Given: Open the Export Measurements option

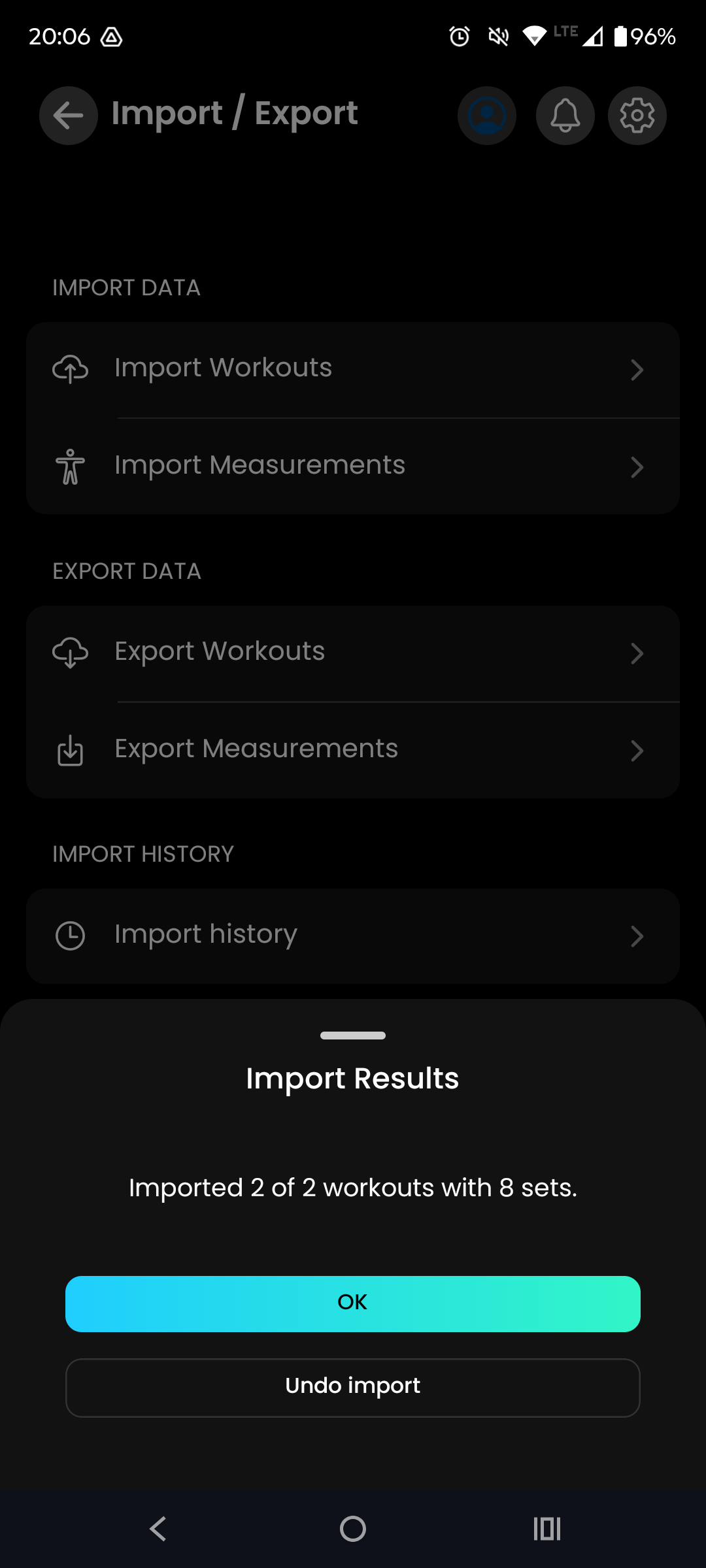Looking at the screenshot, I should (x=256, y=748).
